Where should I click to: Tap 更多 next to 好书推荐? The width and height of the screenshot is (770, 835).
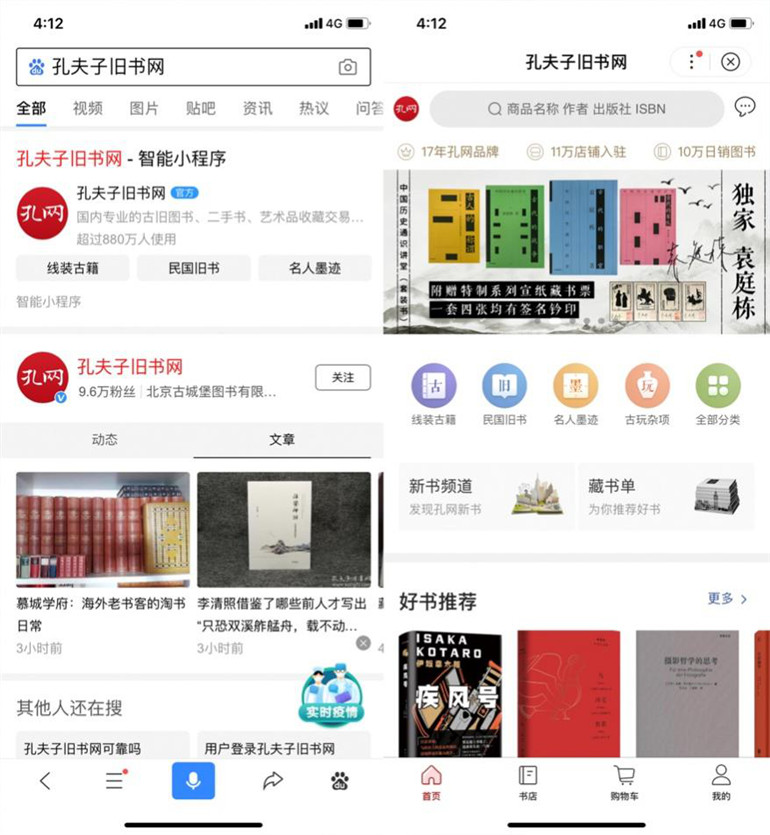click(727, 599)
